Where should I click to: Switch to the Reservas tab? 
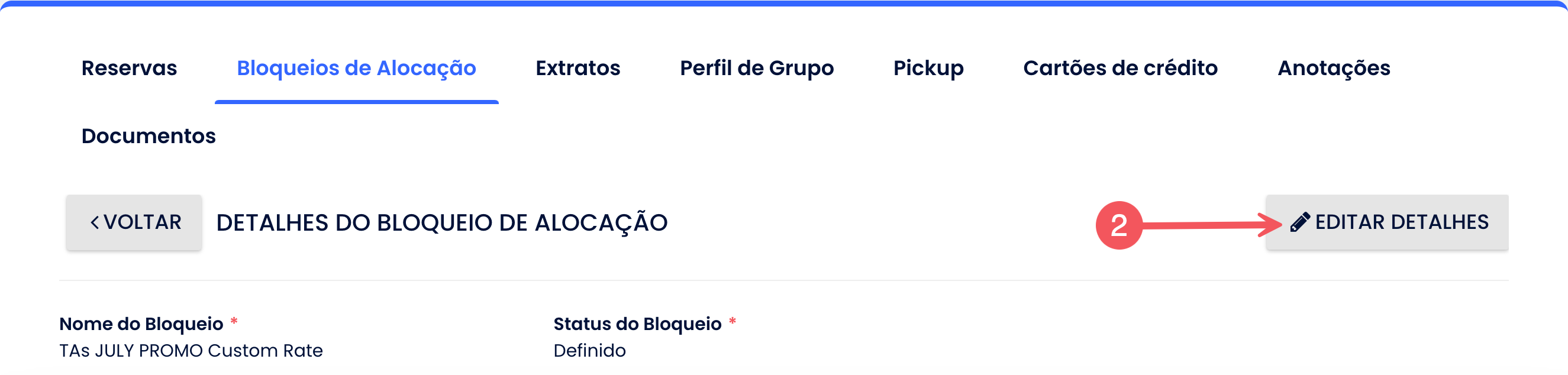(x=129, y=68)
